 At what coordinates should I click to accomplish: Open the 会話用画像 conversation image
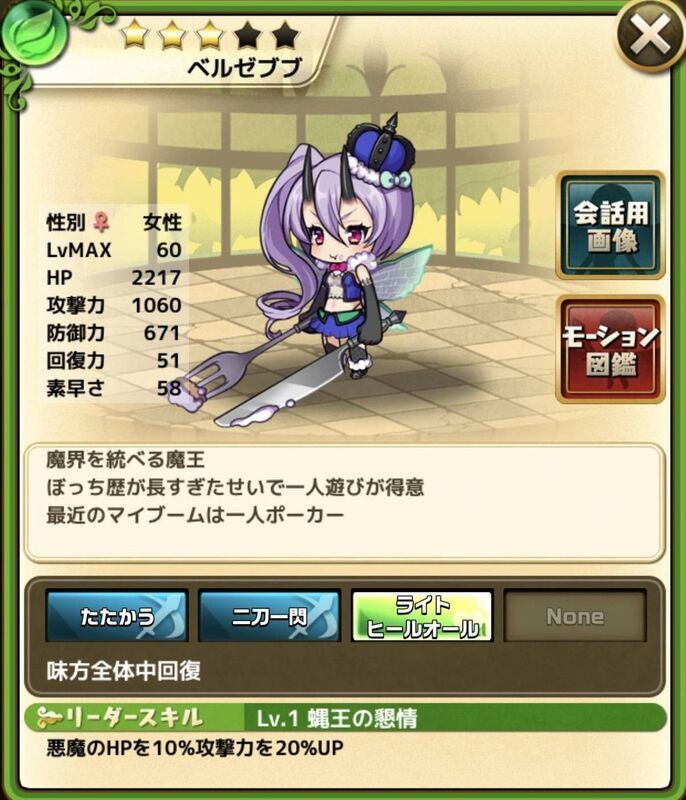click(x=610, y=225)
